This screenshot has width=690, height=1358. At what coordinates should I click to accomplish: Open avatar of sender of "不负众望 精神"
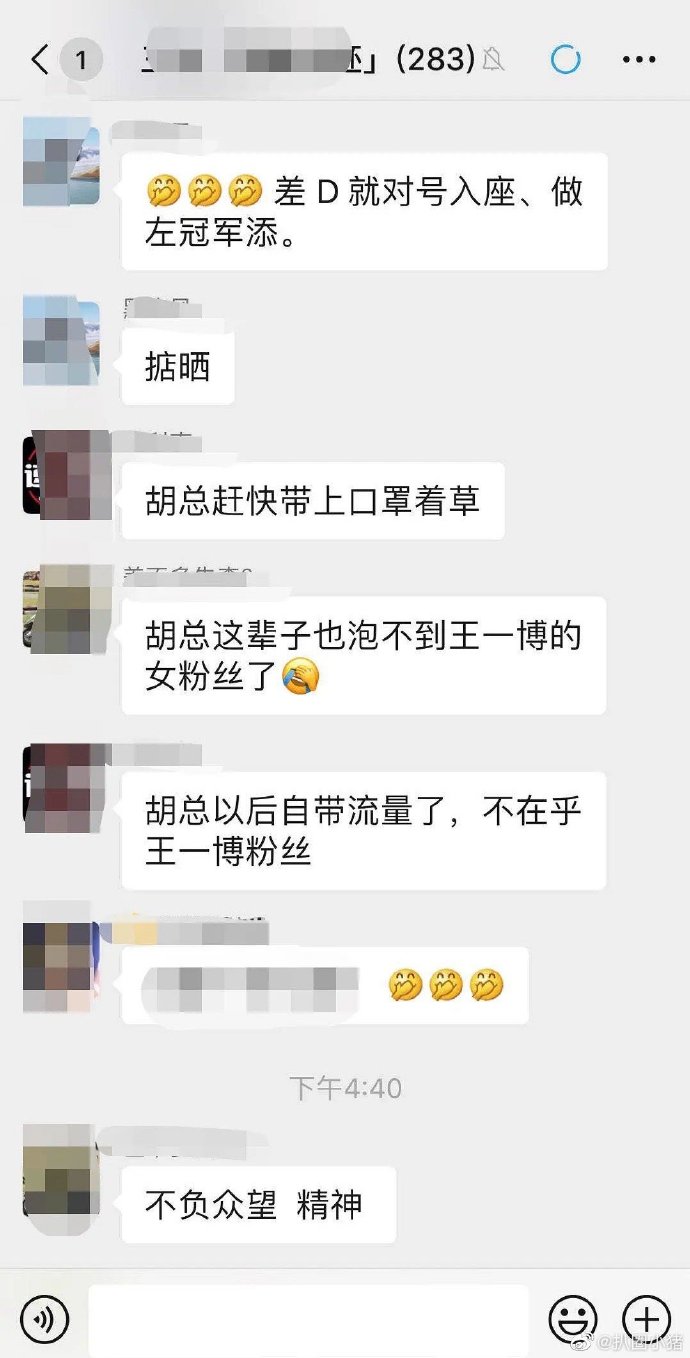(x=61, y=1172)
